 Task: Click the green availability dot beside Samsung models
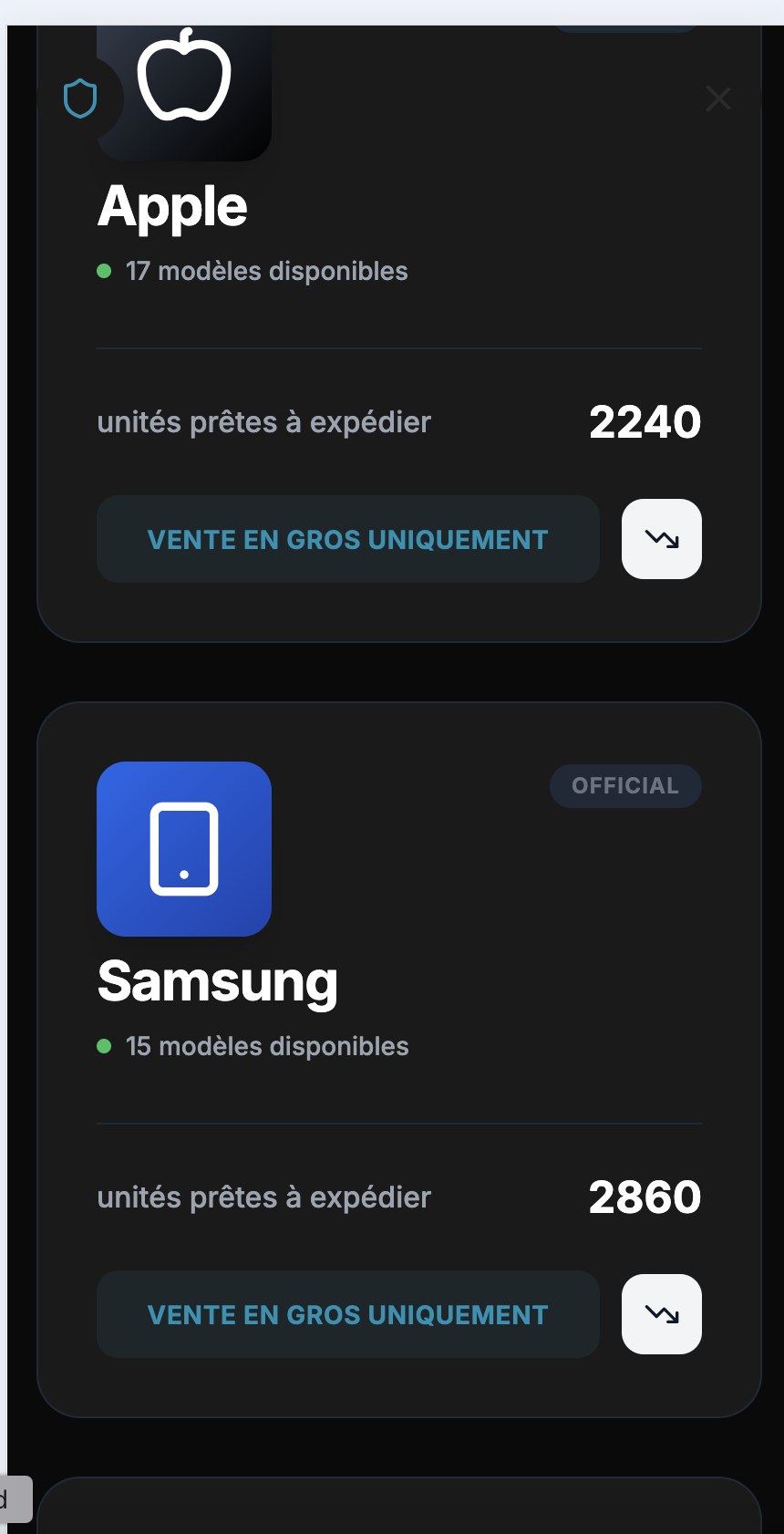(104, 1046)
